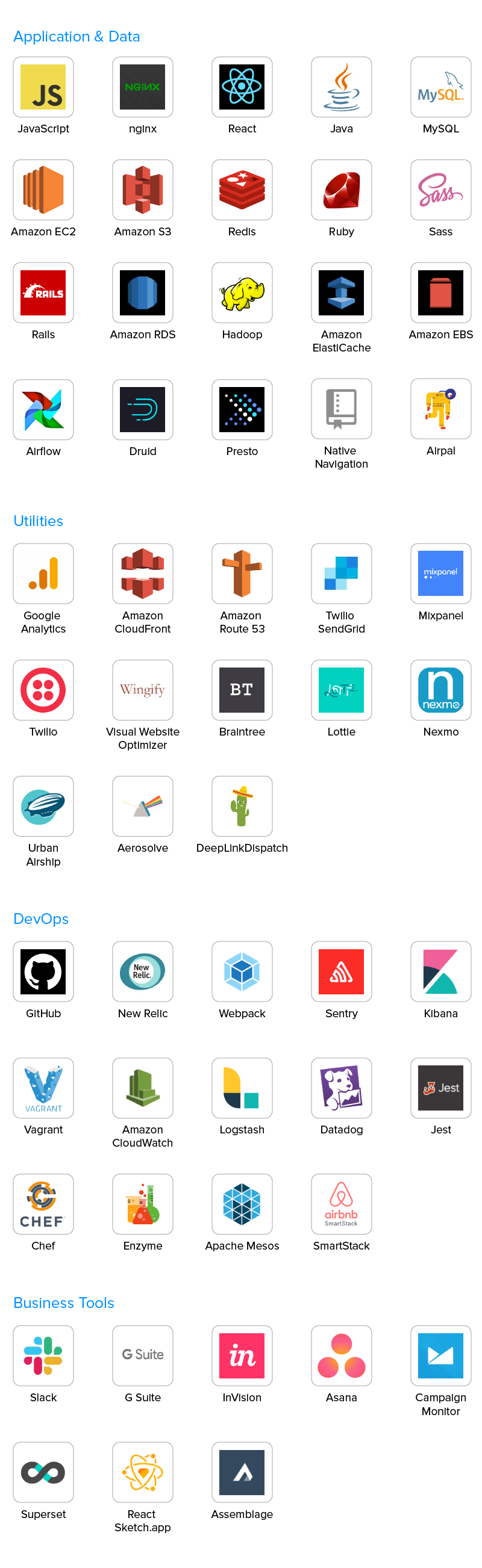Tap the Apache Mesos tile

[x=242, y=1204]
